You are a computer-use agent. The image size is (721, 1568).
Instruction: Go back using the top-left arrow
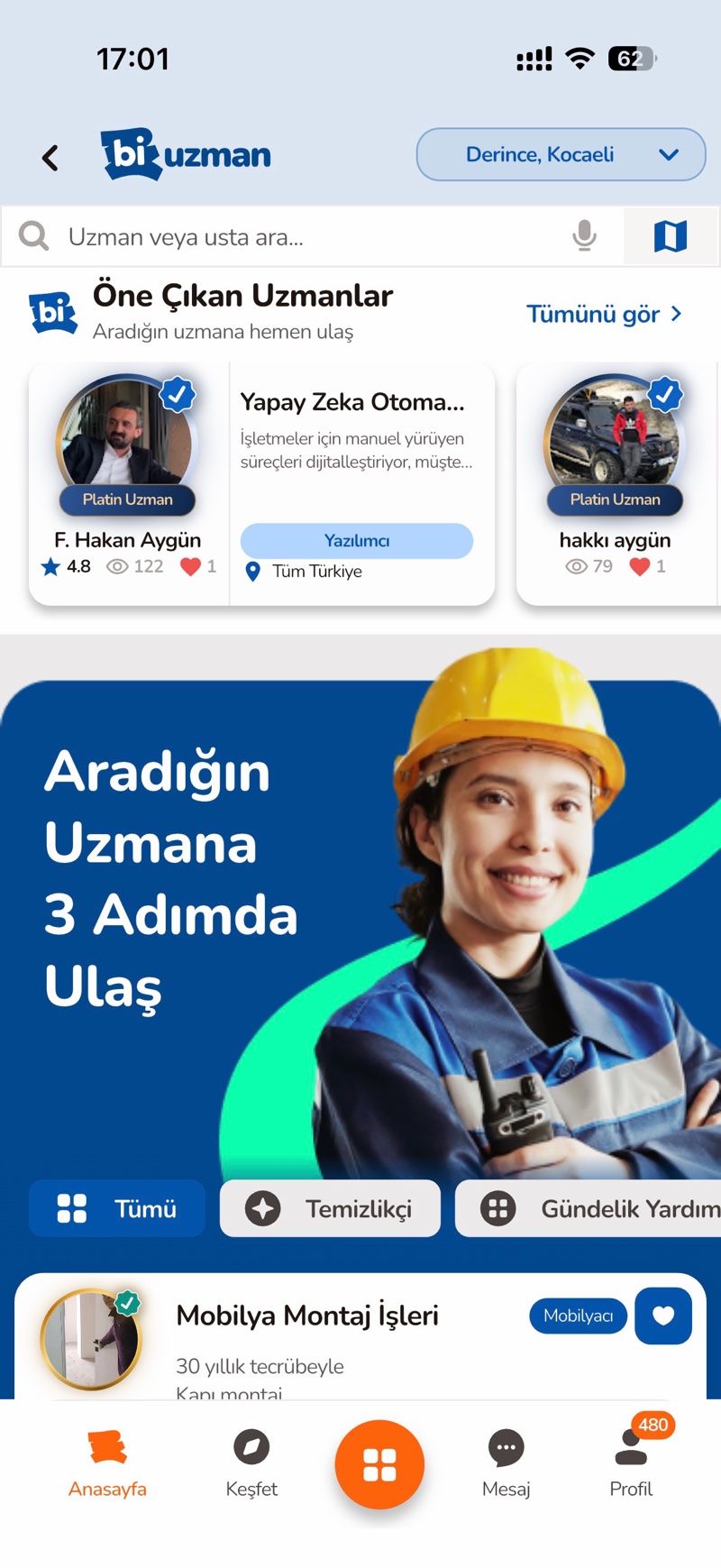[x=50, y=158]
